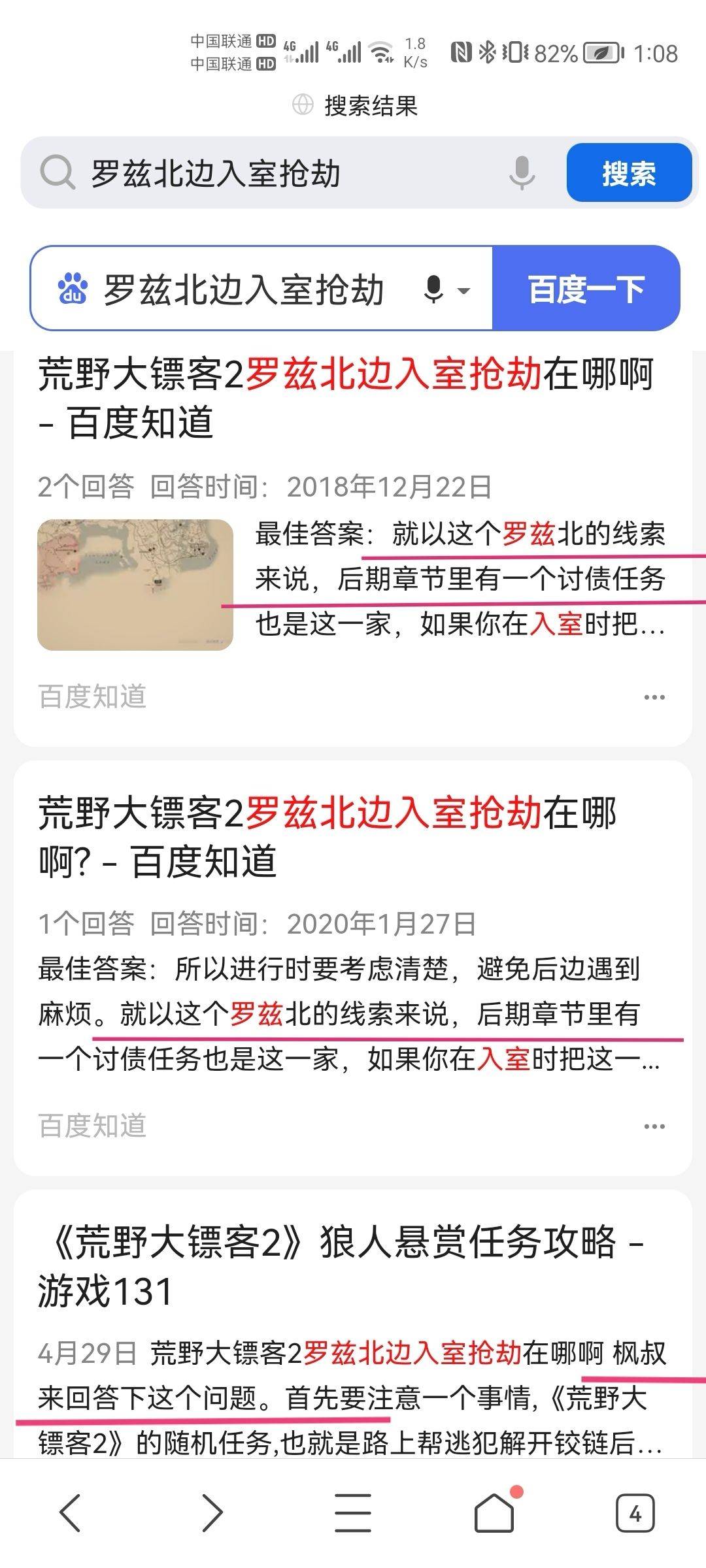Tap the blue 搜索 button
Image resolution: width=706 pixels, height=1568 pixels.
coord(629,174)
